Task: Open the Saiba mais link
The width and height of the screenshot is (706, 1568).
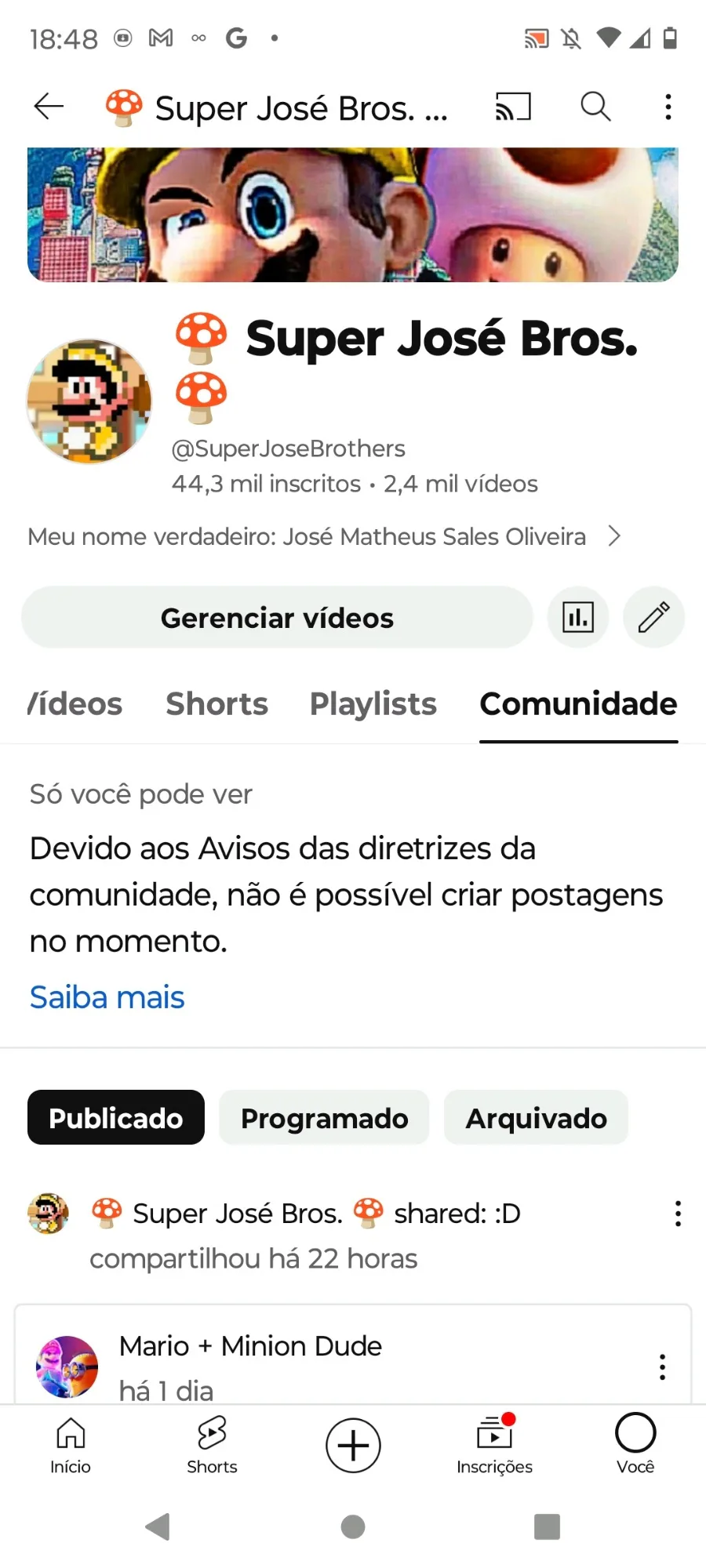Action: [x=107, y=997]
